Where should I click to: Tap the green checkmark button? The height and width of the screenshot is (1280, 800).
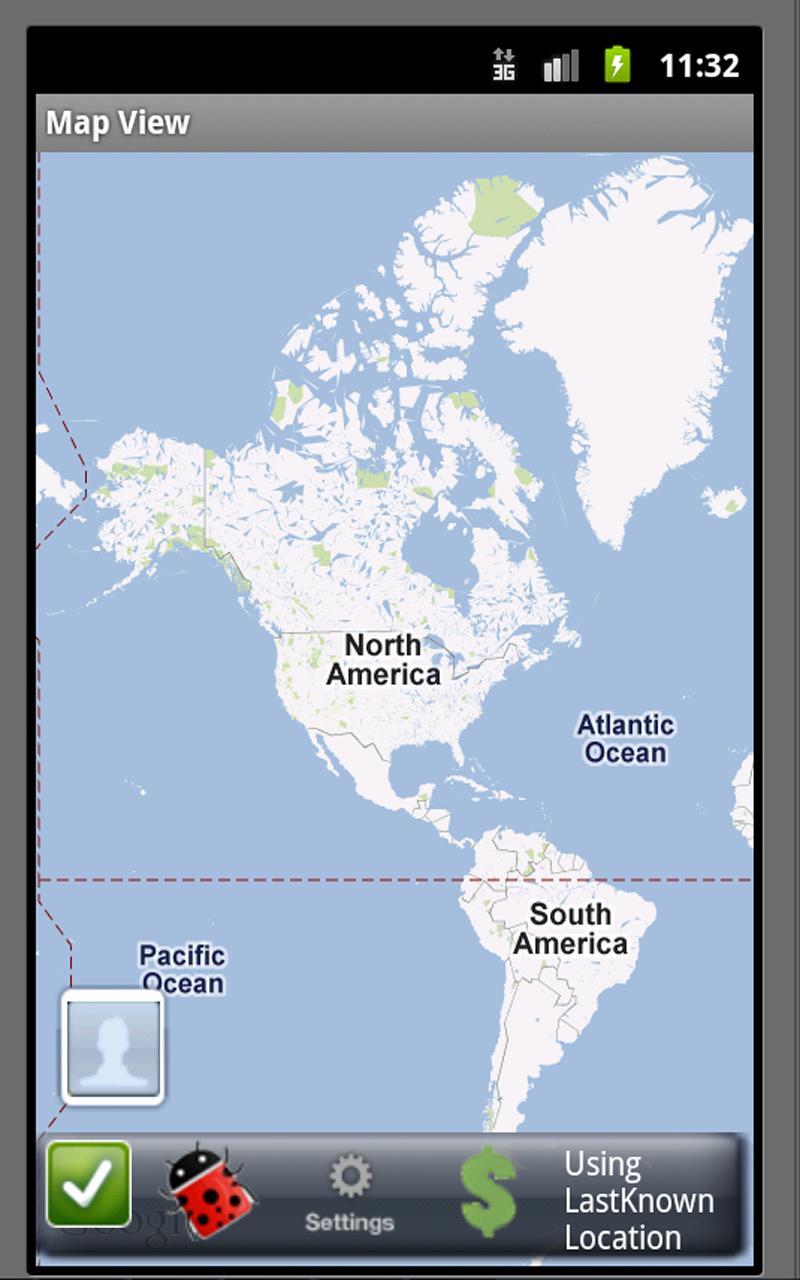89,1185
